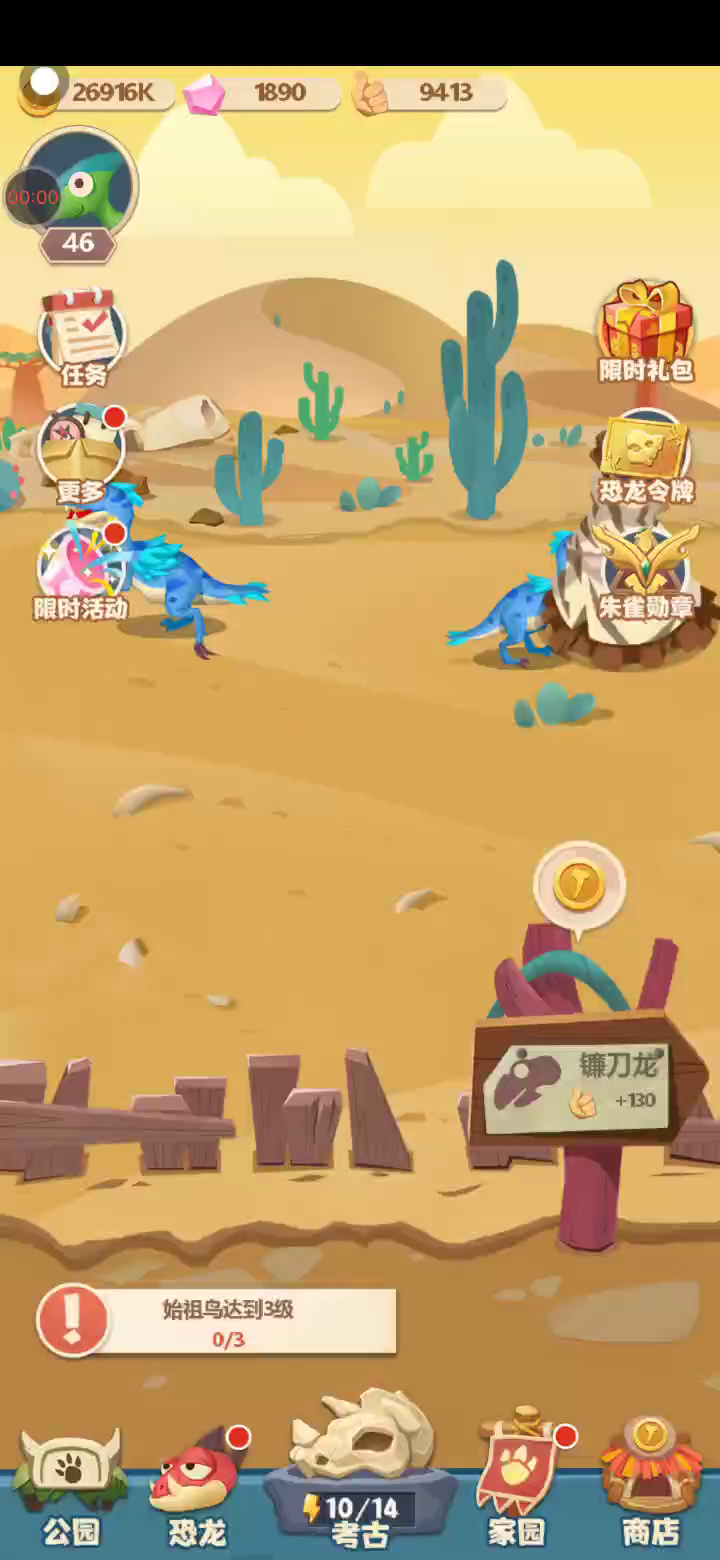Open the 始祖鸟达到3级 quest banner

218,1321
